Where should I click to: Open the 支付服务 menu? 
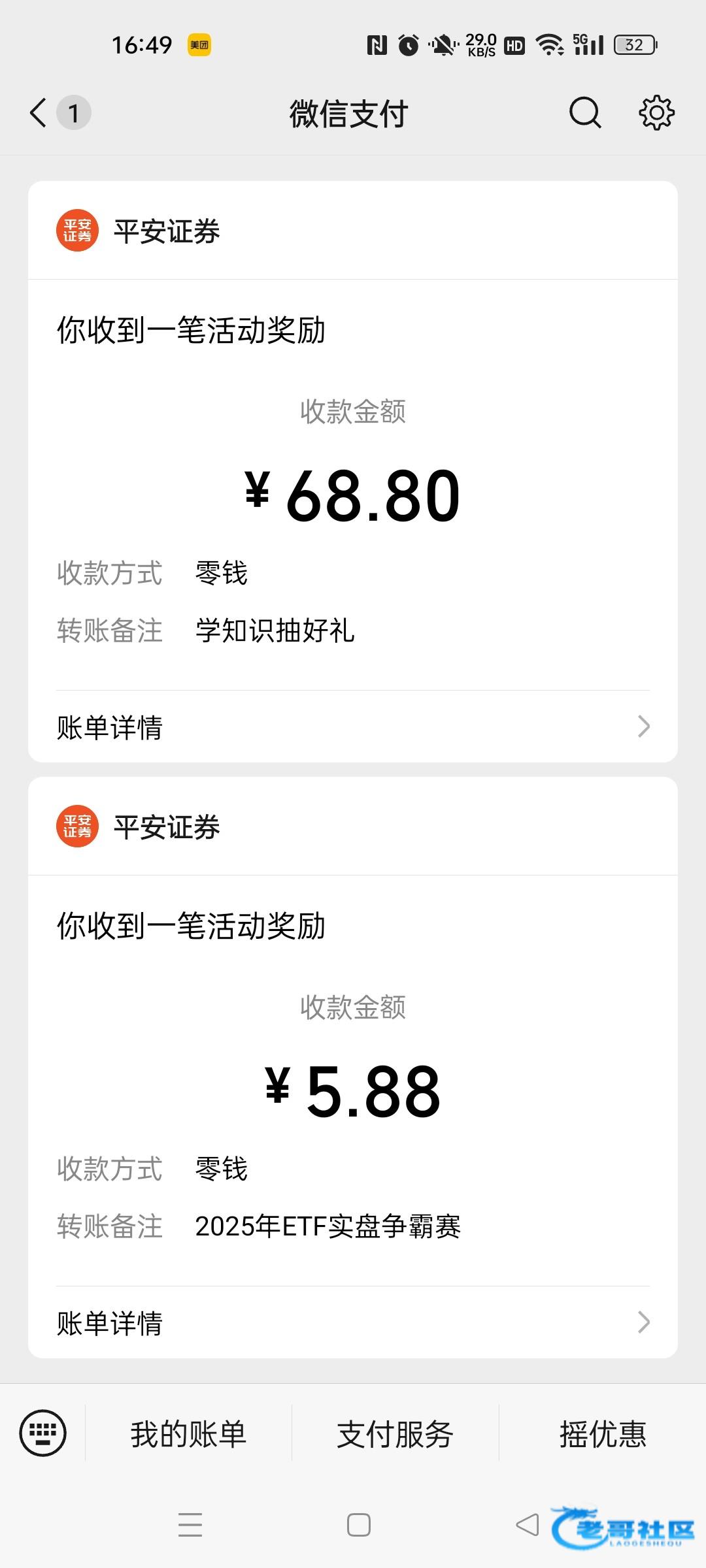point(395,1434)
